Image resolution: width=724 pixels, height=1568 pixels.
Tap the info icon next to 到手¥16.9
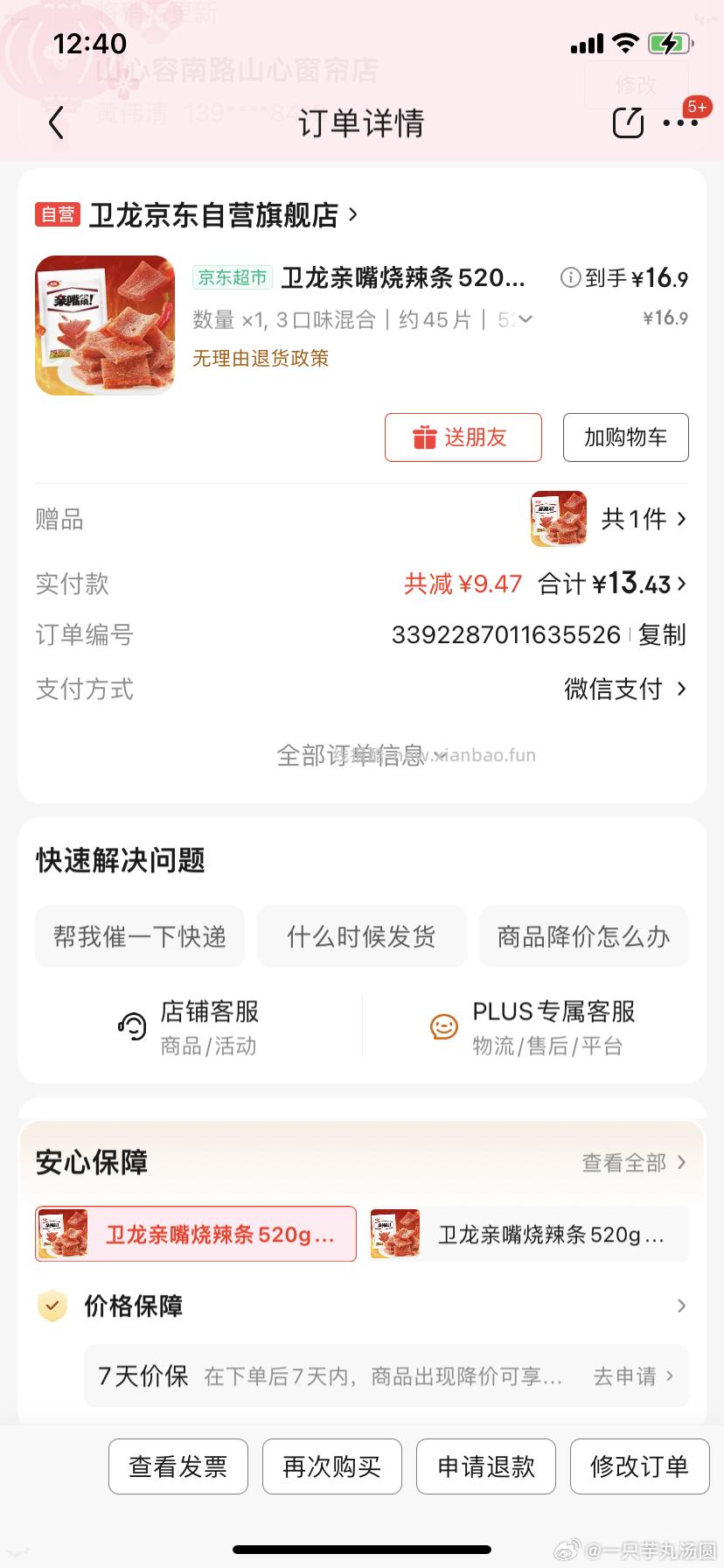(569, 277)
